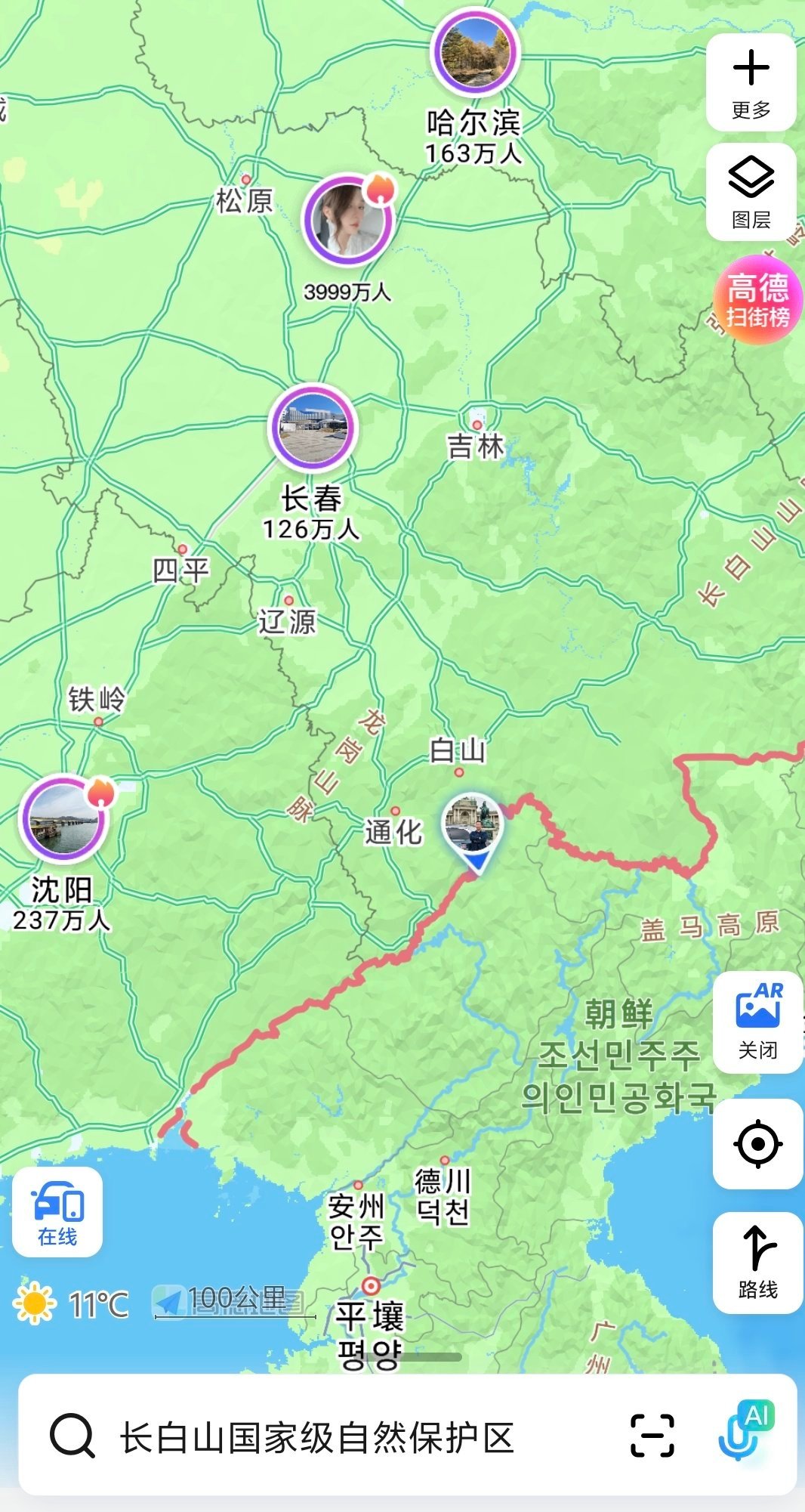Open the 更多 plus menu
This screenshot has width=805, height=1512.
[751, 82]
